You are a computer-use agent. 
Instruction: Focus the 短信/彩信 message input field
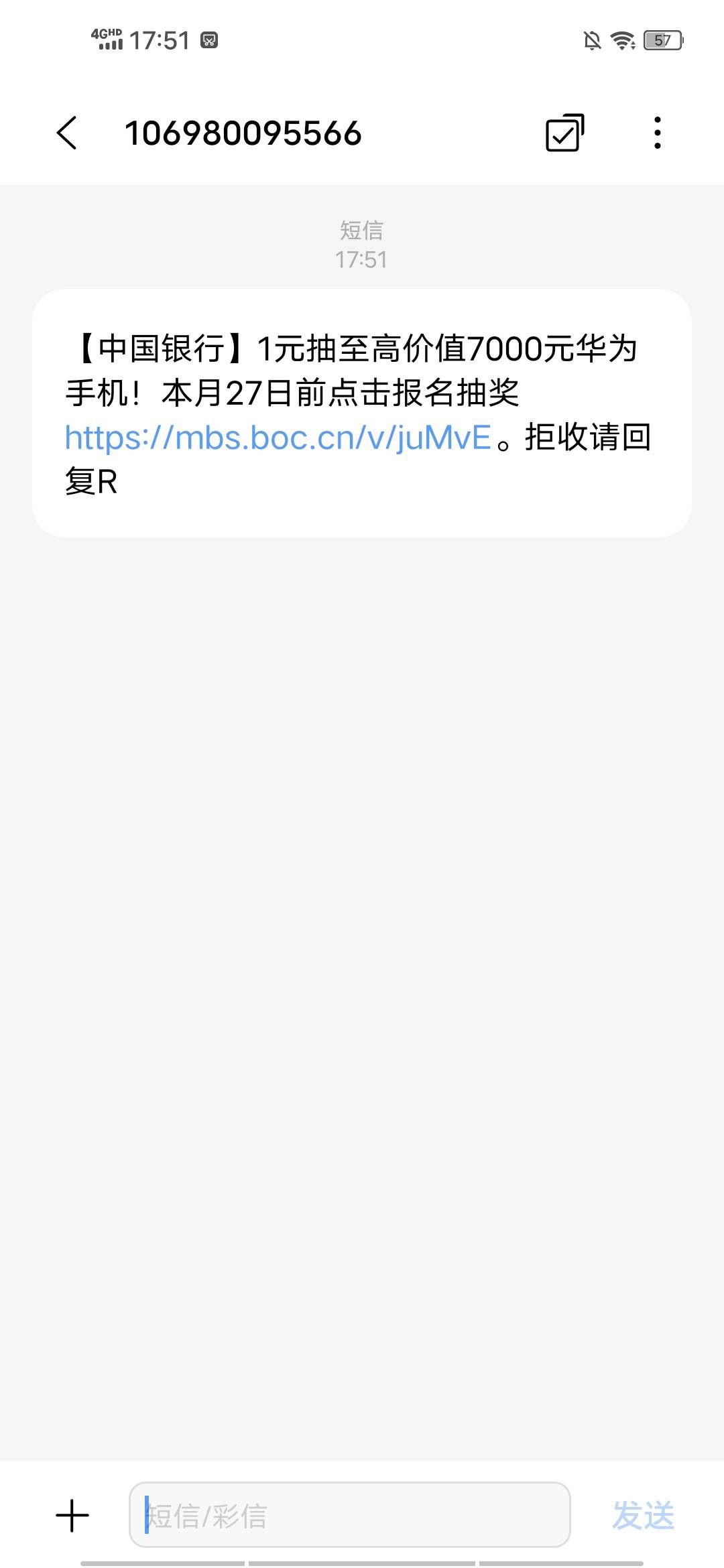(349, 1514)
